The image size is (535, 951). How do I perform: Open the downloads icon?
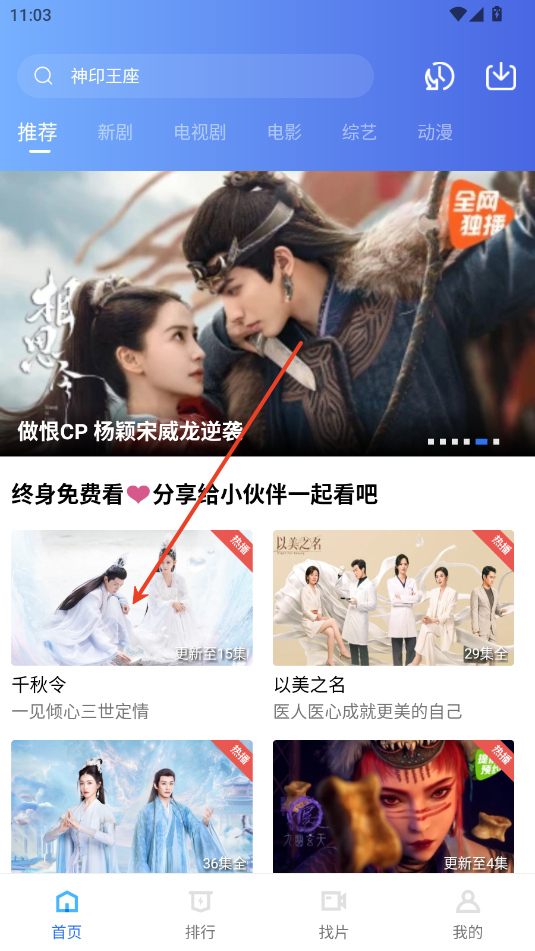(x=501, y=76)
